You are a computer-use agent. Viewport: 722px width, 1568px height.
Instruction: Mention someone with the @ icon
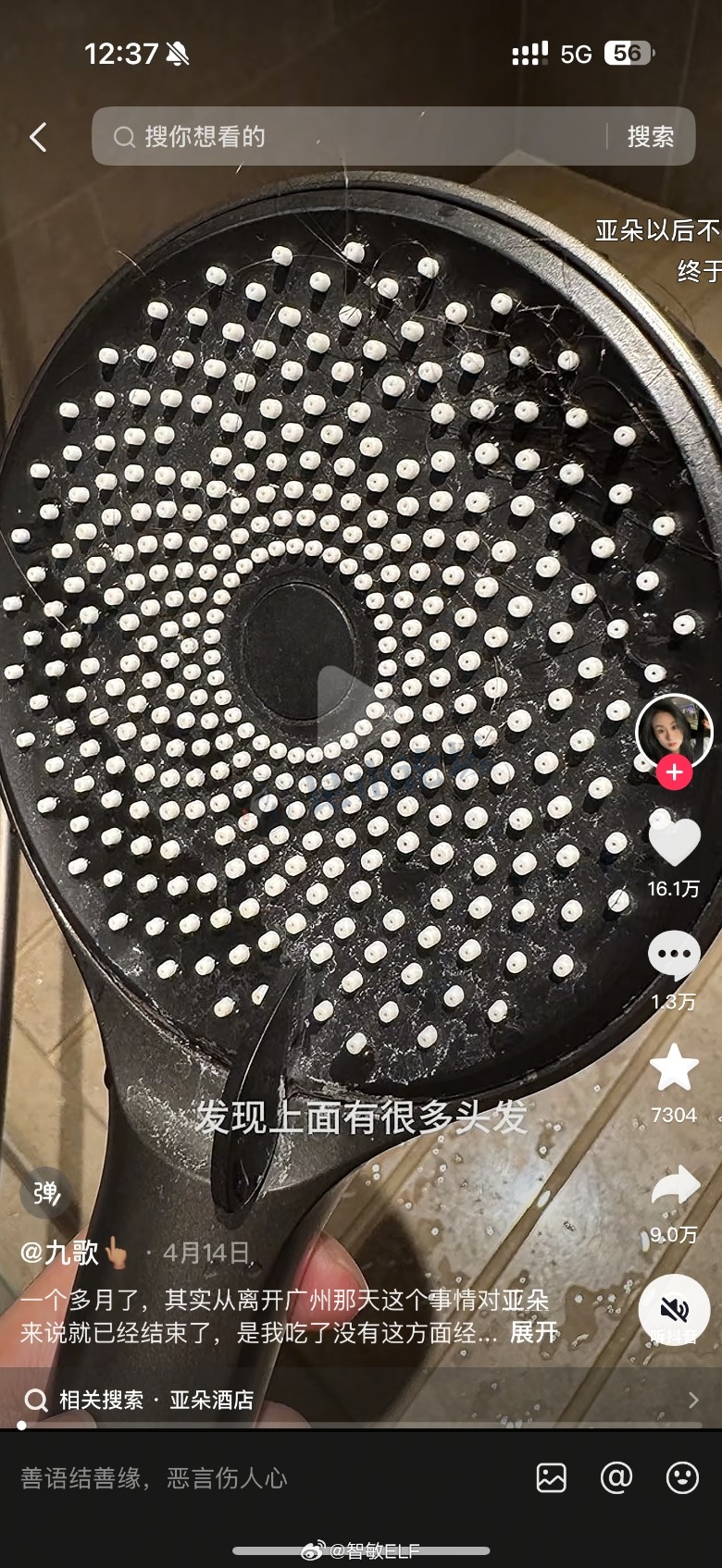[x=616, y=1477]
